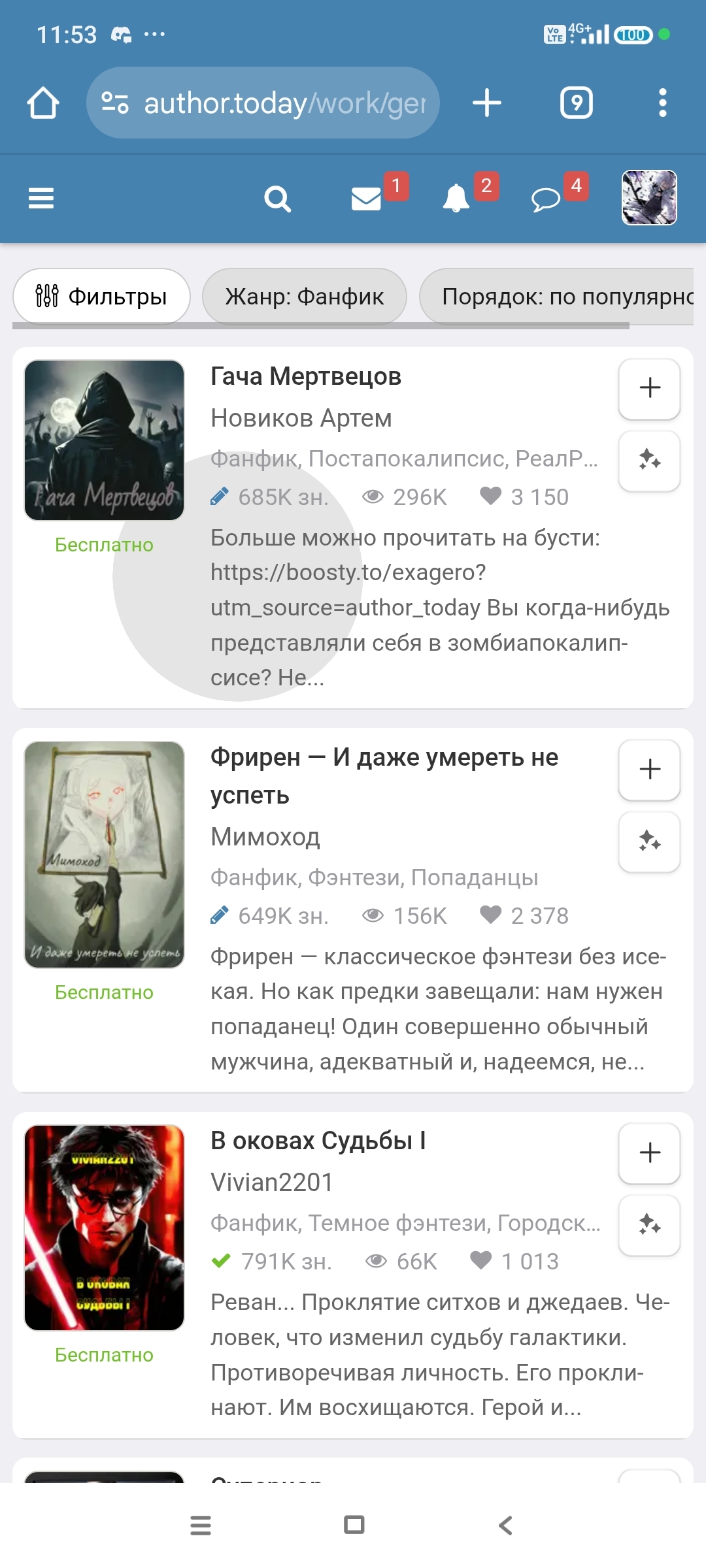Open the site search
This screenshot has height=1568, width=706.
click(277, 199)
